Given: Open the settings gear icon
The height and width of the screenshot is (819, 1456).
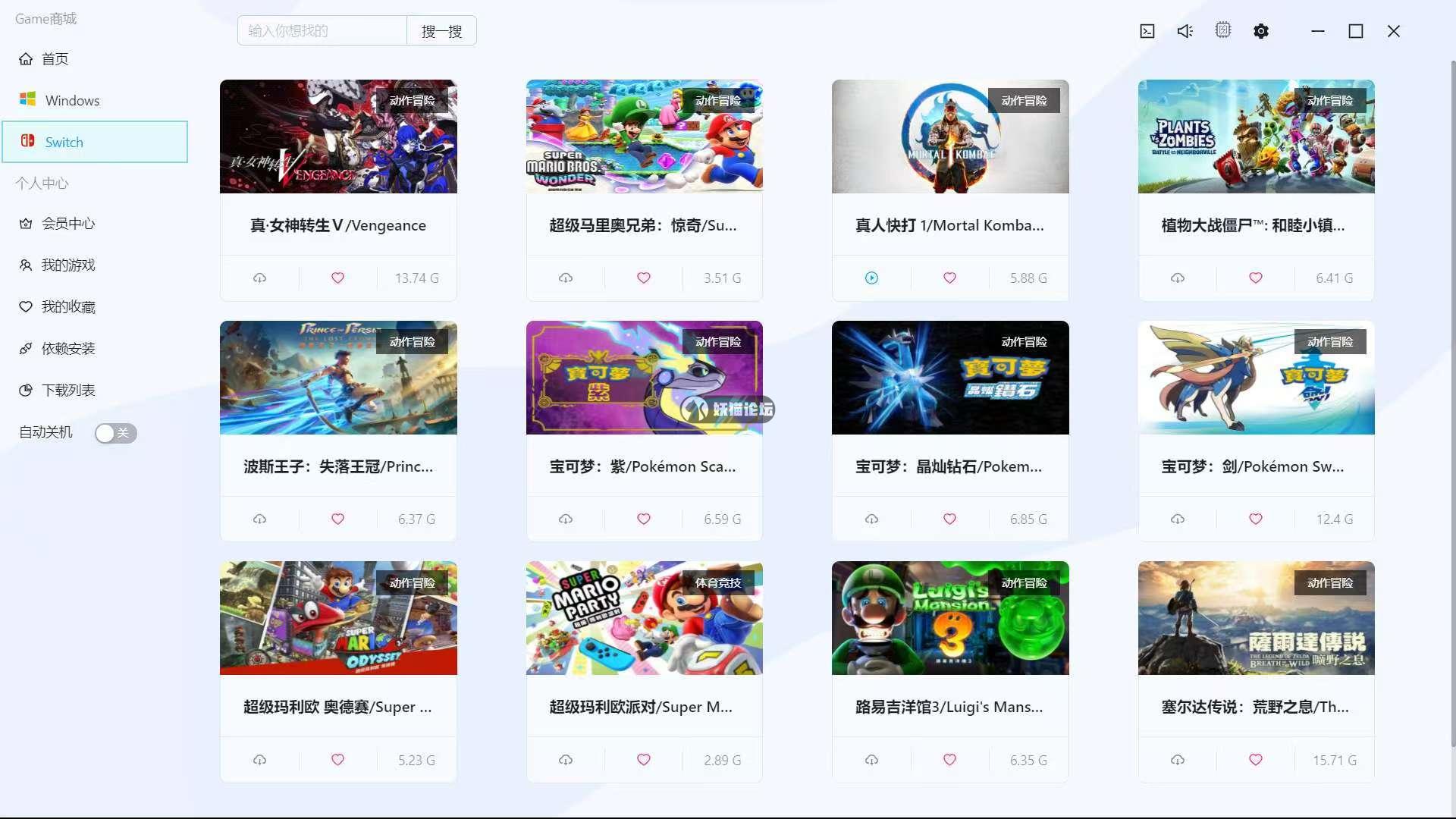Looking at the screenshot, I should coord(1260,31).
